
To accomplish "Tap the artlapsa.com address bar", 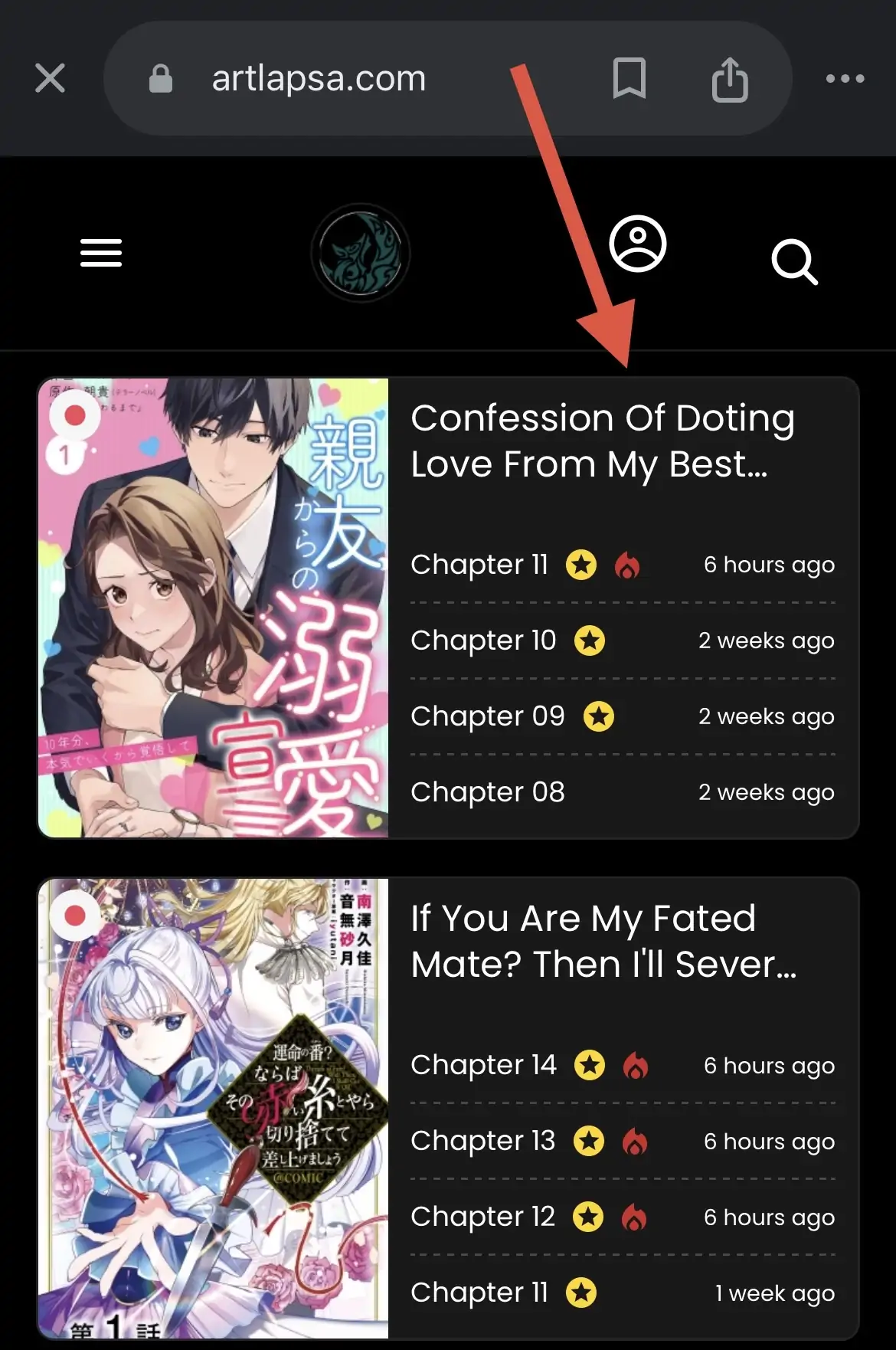I will click(x=319, y=78).
